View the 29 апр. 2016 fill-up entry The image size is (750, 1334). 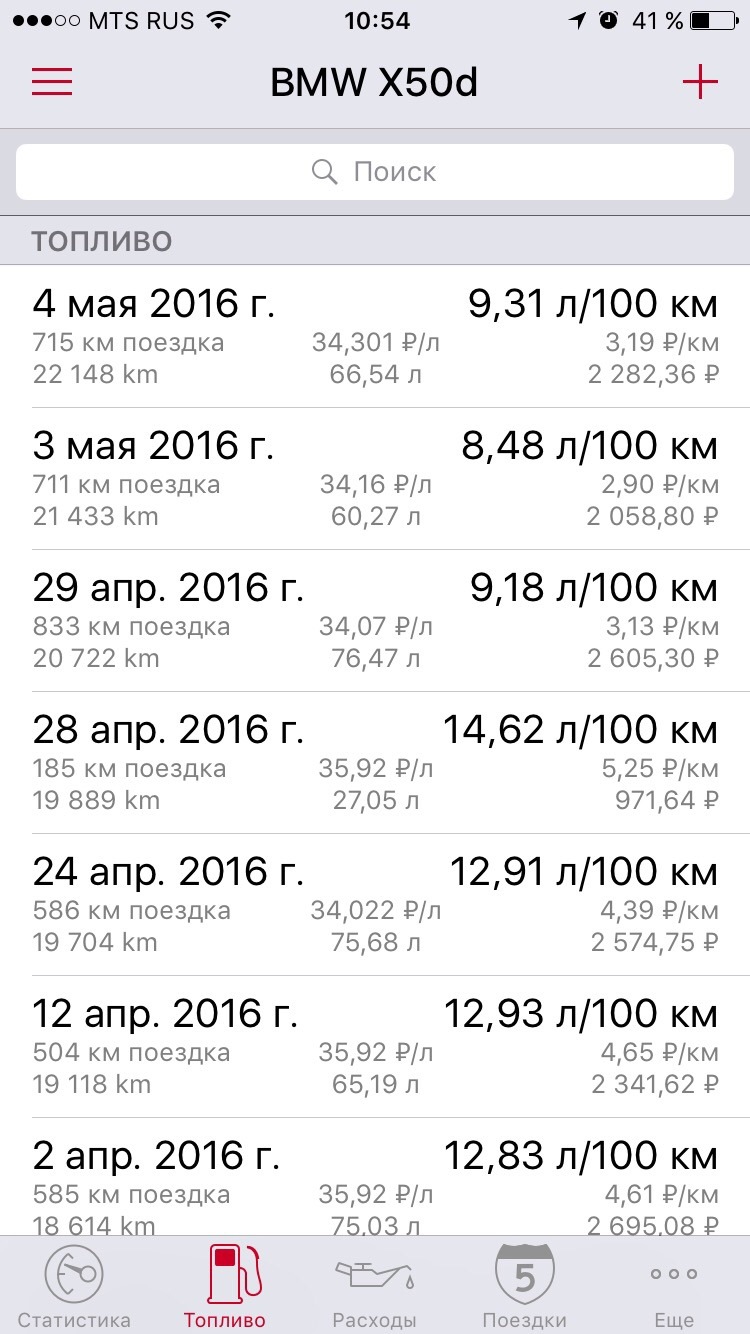click(x=375, y=621)
